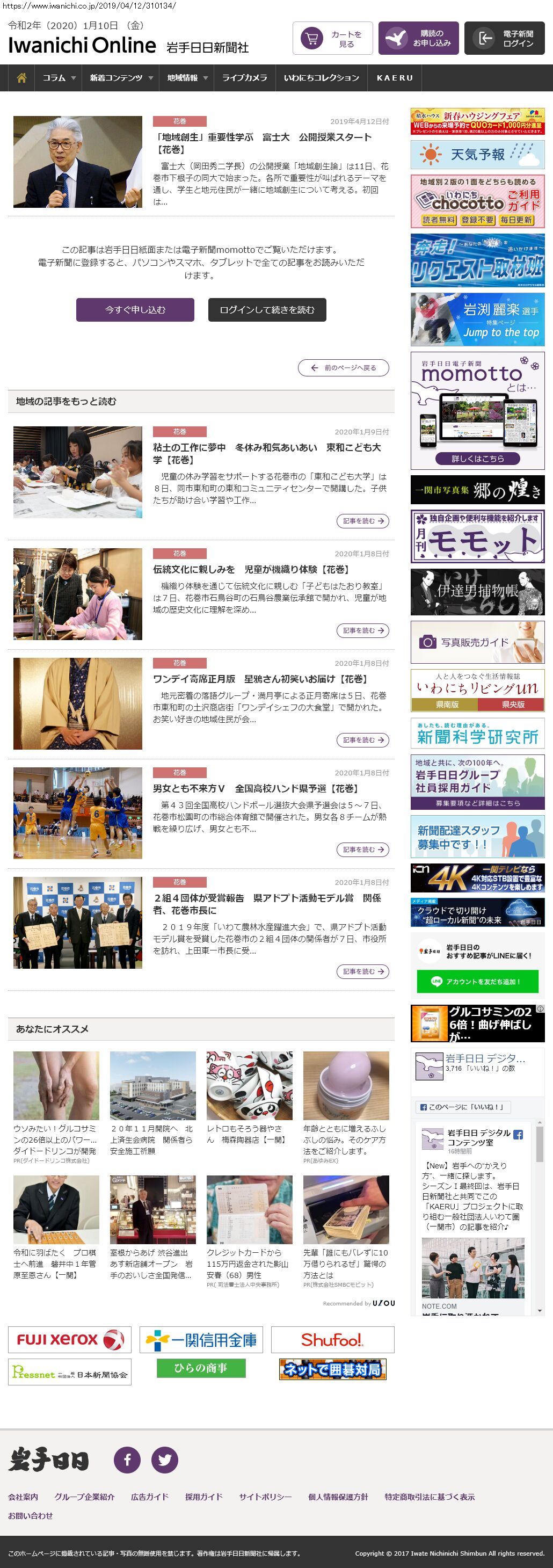Tap 購読のお申し込み subscription button
Viewport: 553px width, 1568px height.
(x=419, y=39)
